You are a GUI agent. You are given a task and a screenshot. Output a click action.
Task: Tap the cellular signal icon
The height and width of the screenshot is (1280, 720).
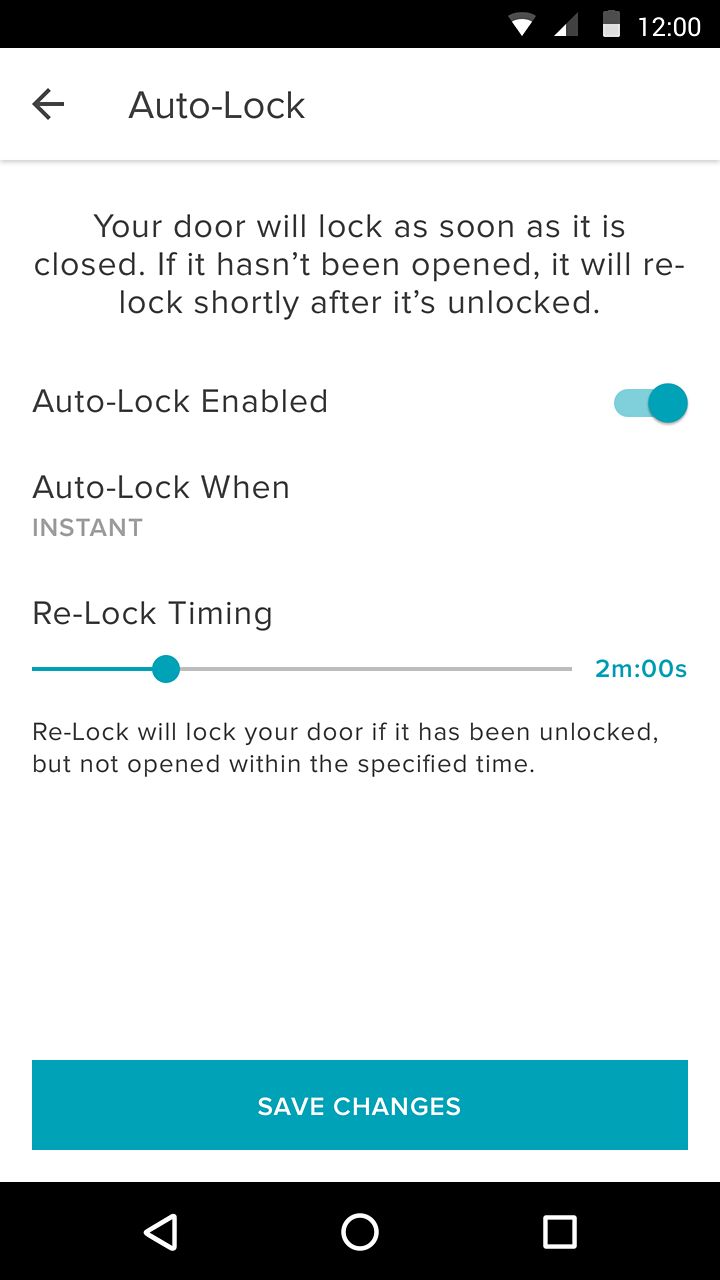(566, 26)
